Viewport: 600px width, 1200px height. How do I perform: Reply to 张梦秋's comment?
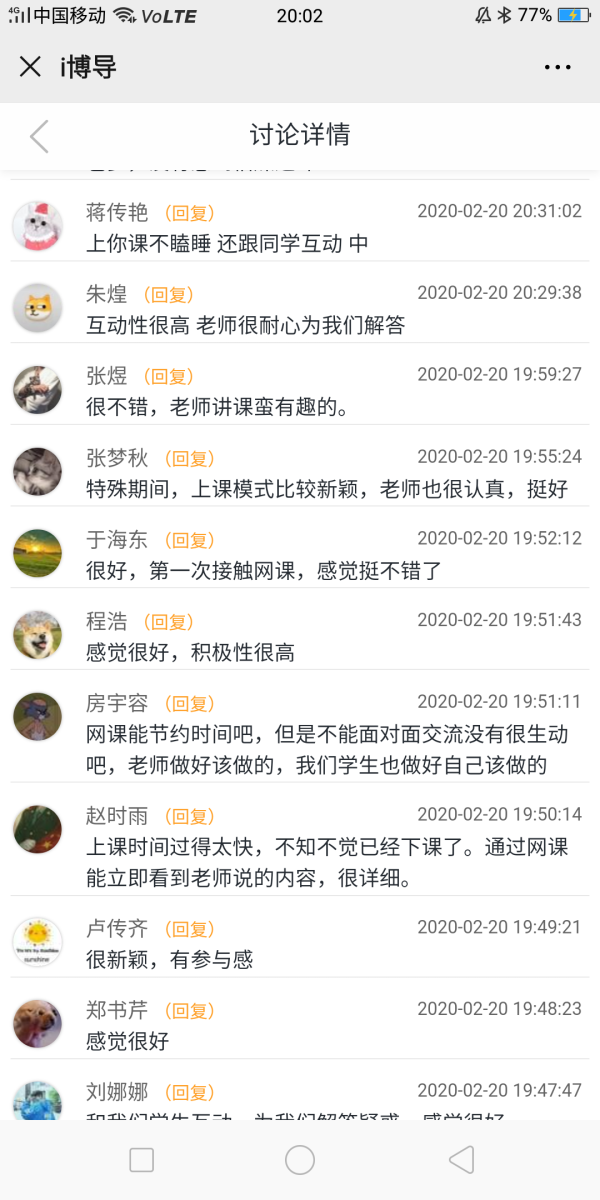click(189, 459)
